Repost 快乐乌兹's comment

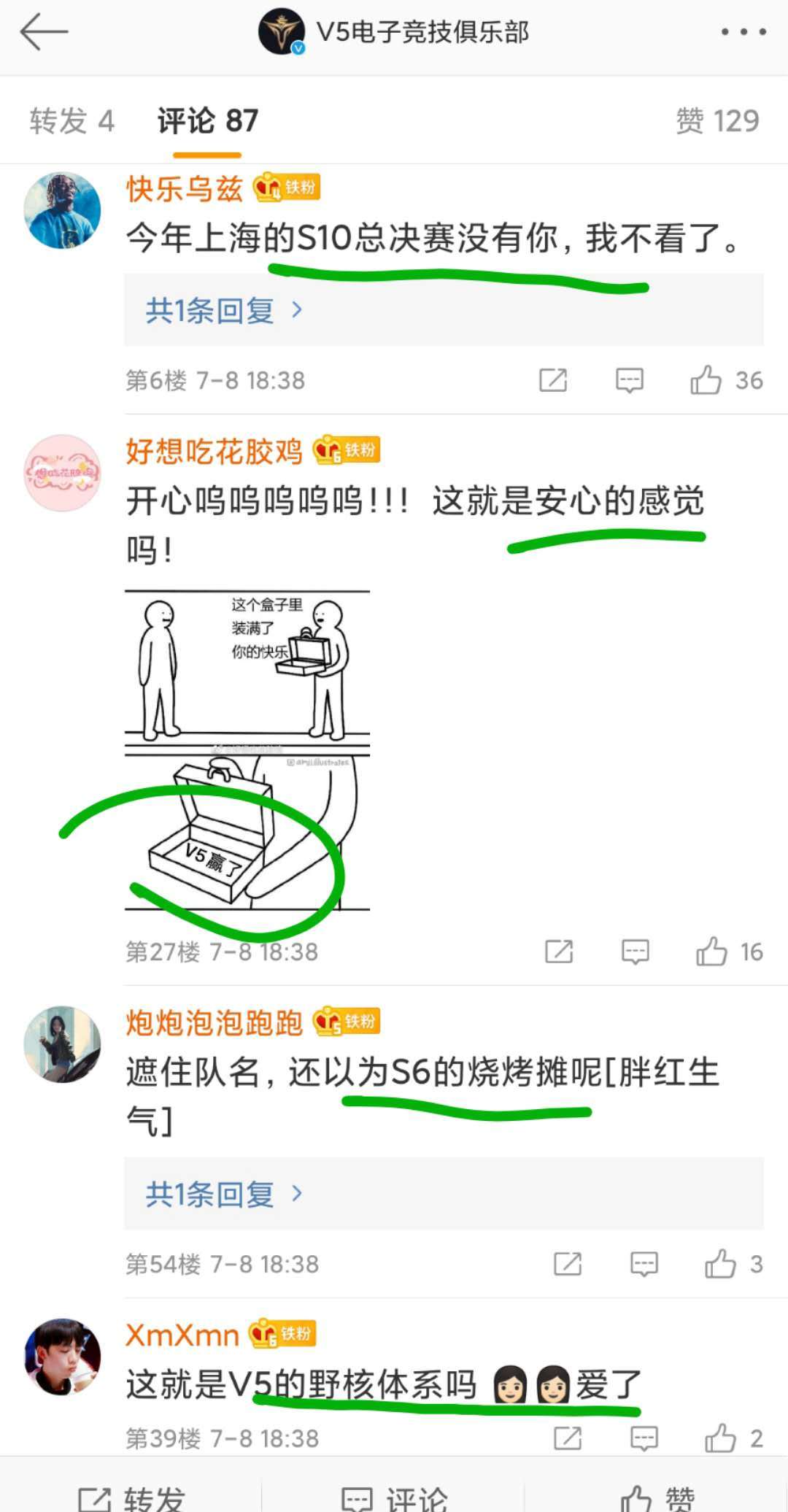click(x=552, y=380)
